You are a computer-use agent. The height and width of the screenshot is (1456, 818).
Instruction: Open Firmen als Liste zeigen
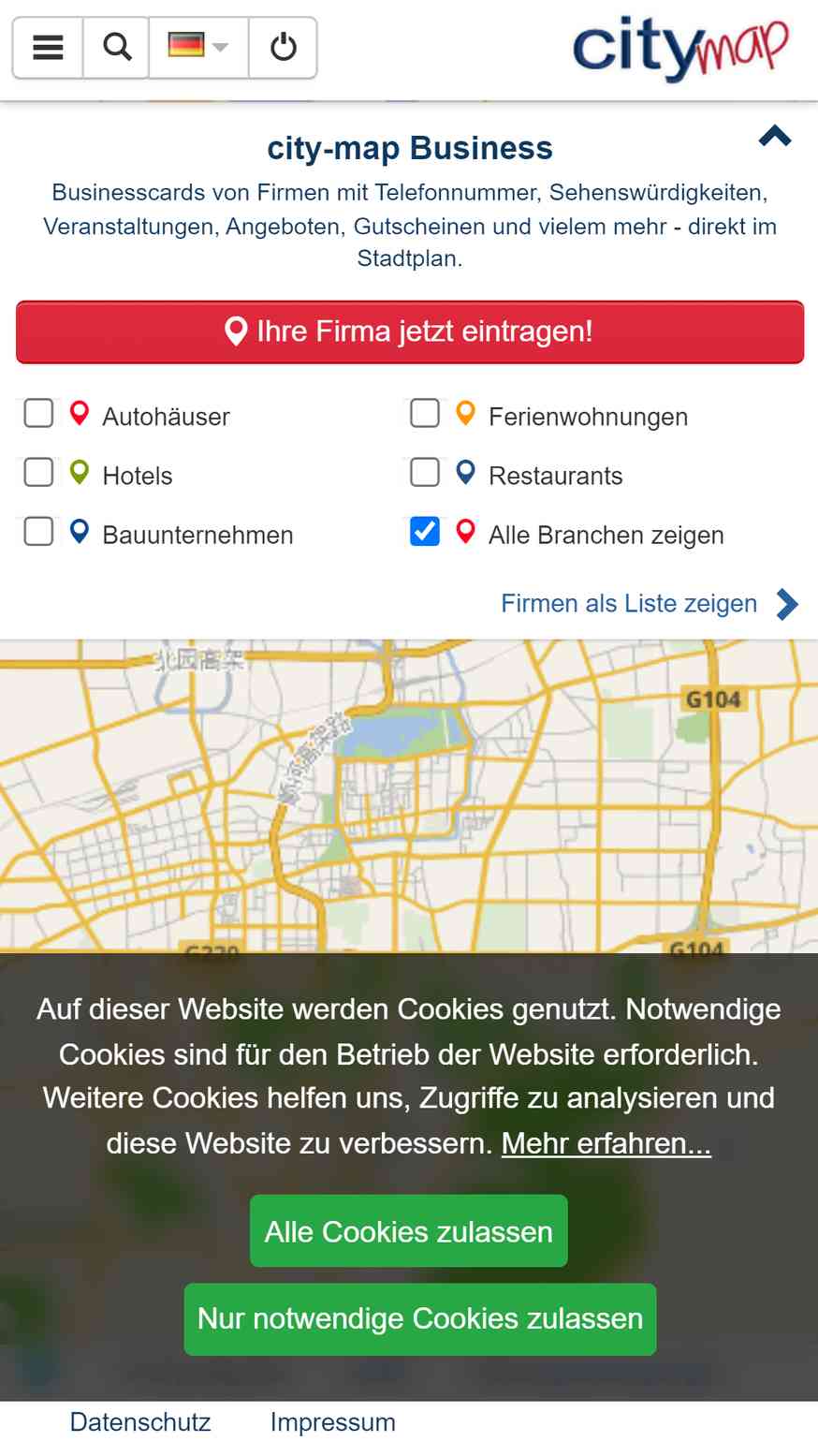point(650,604)
